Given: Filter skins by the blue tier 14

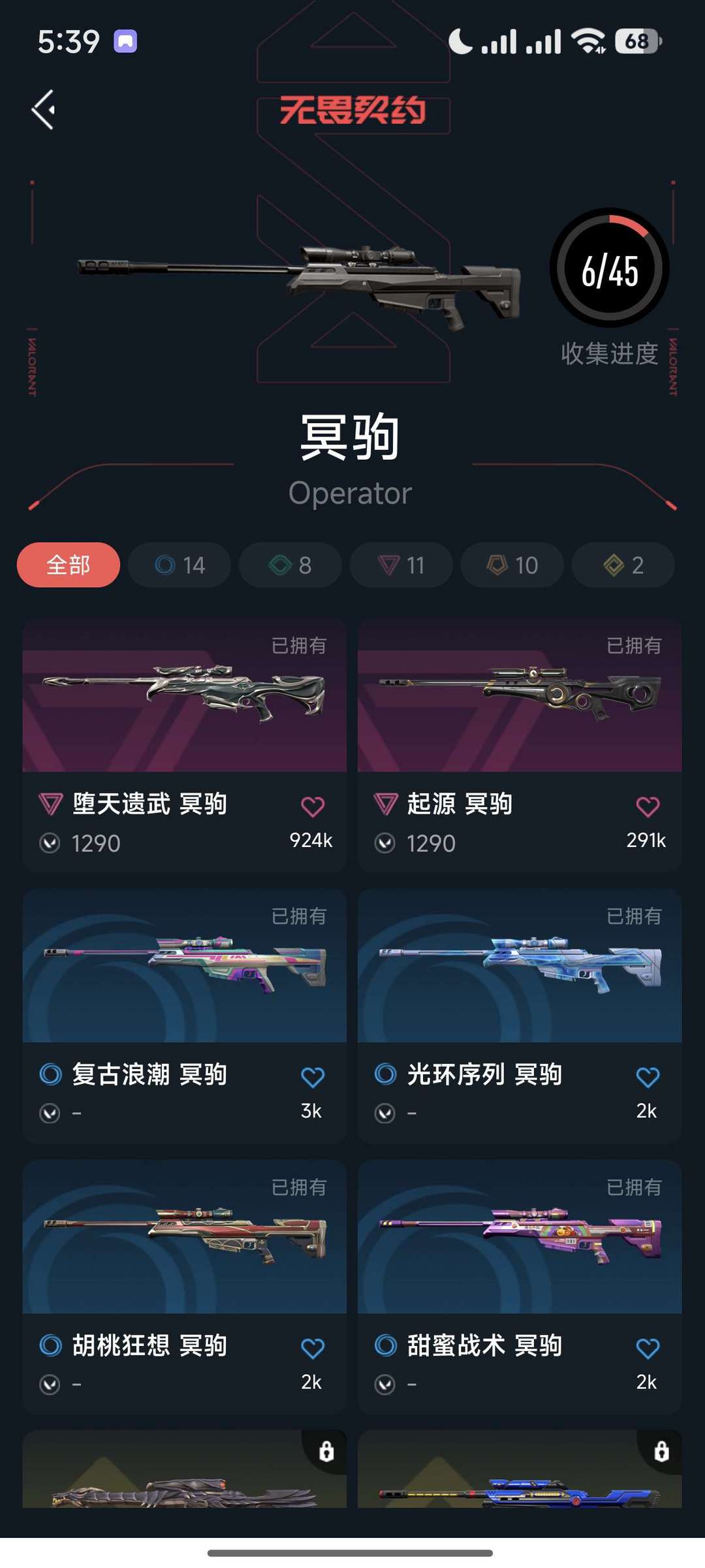Looking at the screenshot, I should [180, 565].
